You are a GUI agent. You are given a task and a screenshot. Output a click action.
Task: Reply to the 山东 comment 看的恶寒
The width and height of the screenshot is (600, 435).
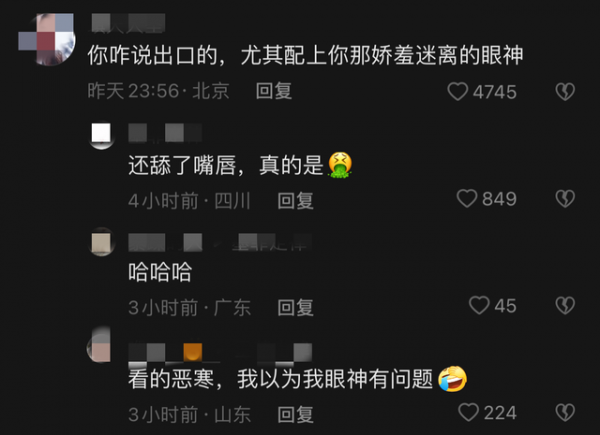point(295,413)
